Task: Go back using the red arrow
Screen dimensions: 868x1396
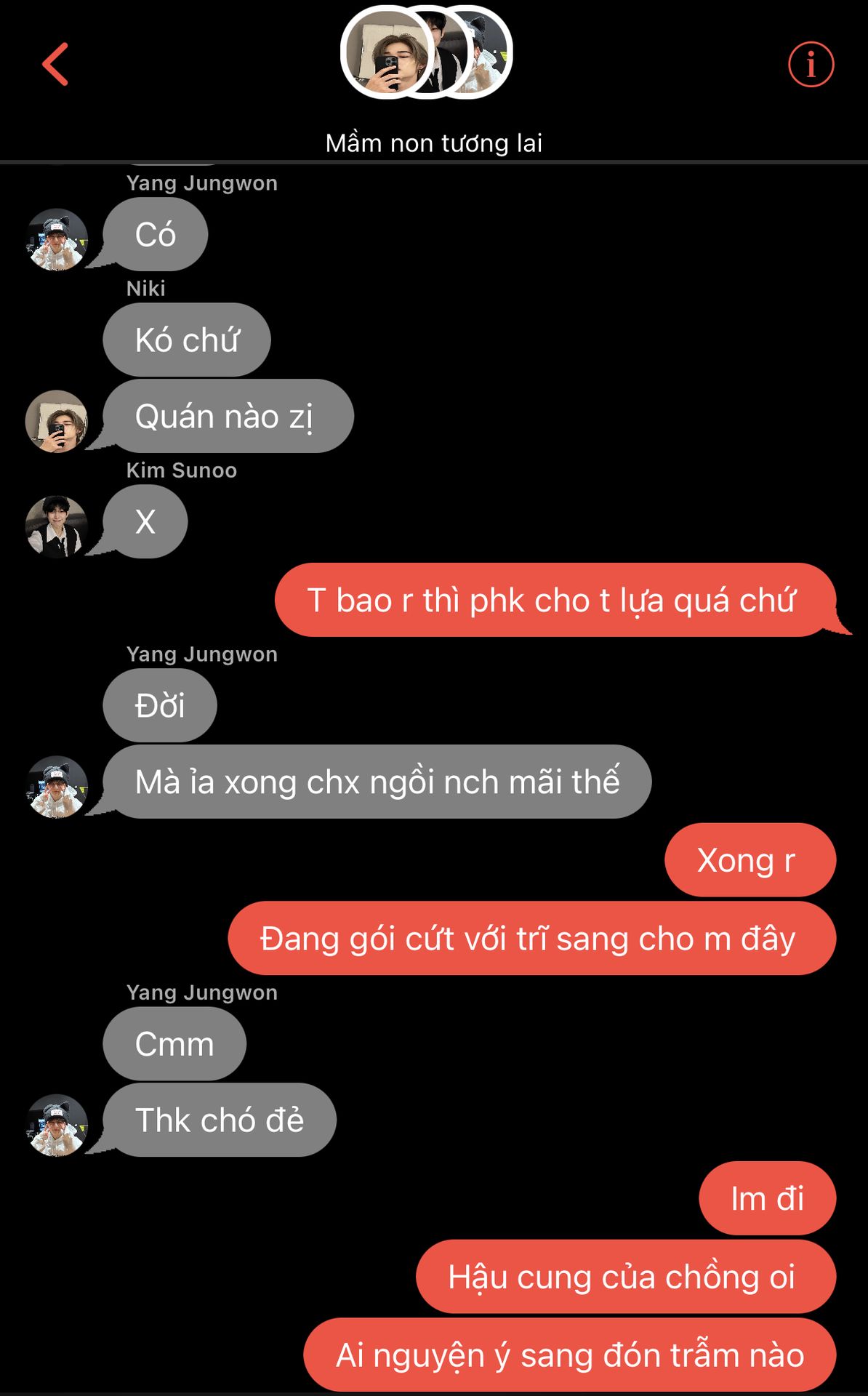Action: coord(55,64)
